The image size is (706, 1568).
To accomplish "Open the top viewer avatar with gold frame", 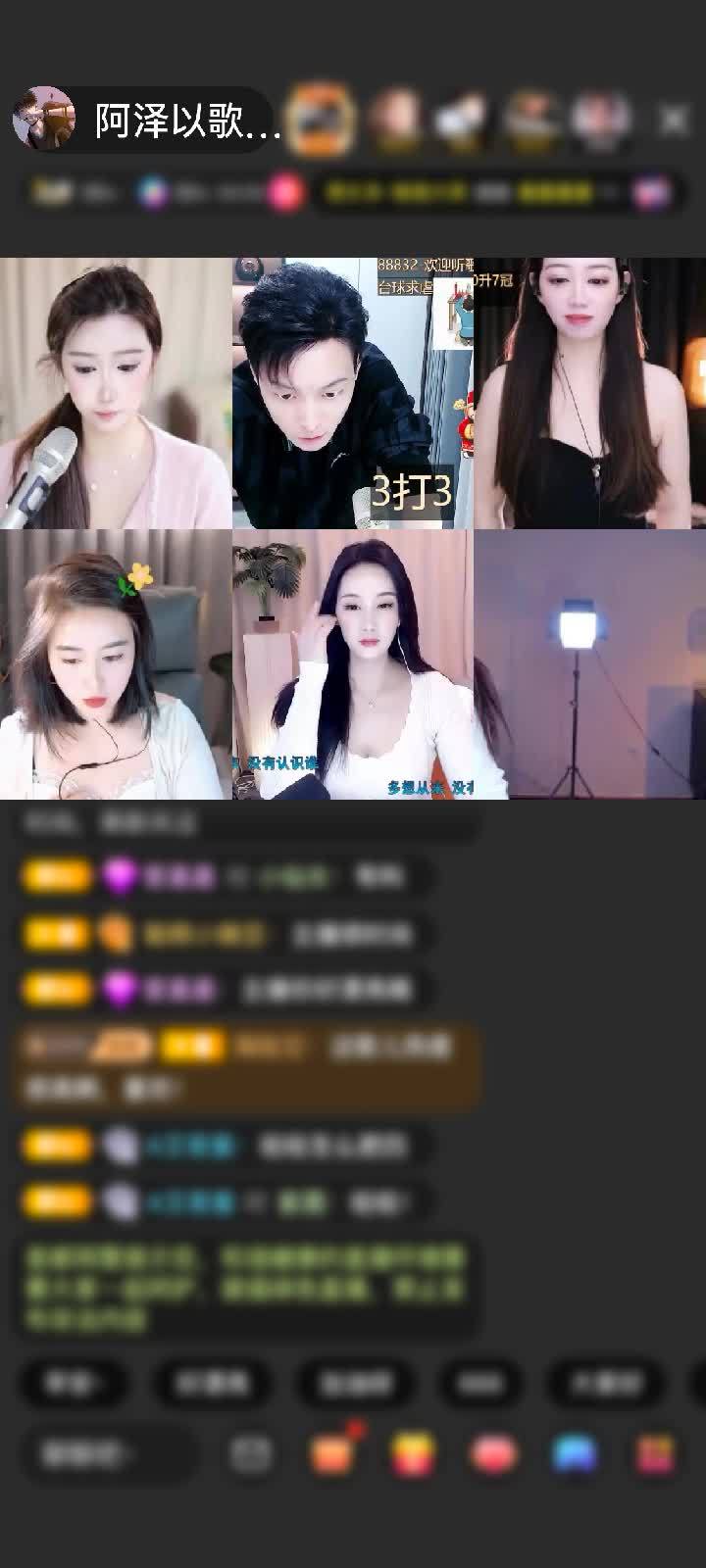I will pyautogui.click(x=322, y=120).
